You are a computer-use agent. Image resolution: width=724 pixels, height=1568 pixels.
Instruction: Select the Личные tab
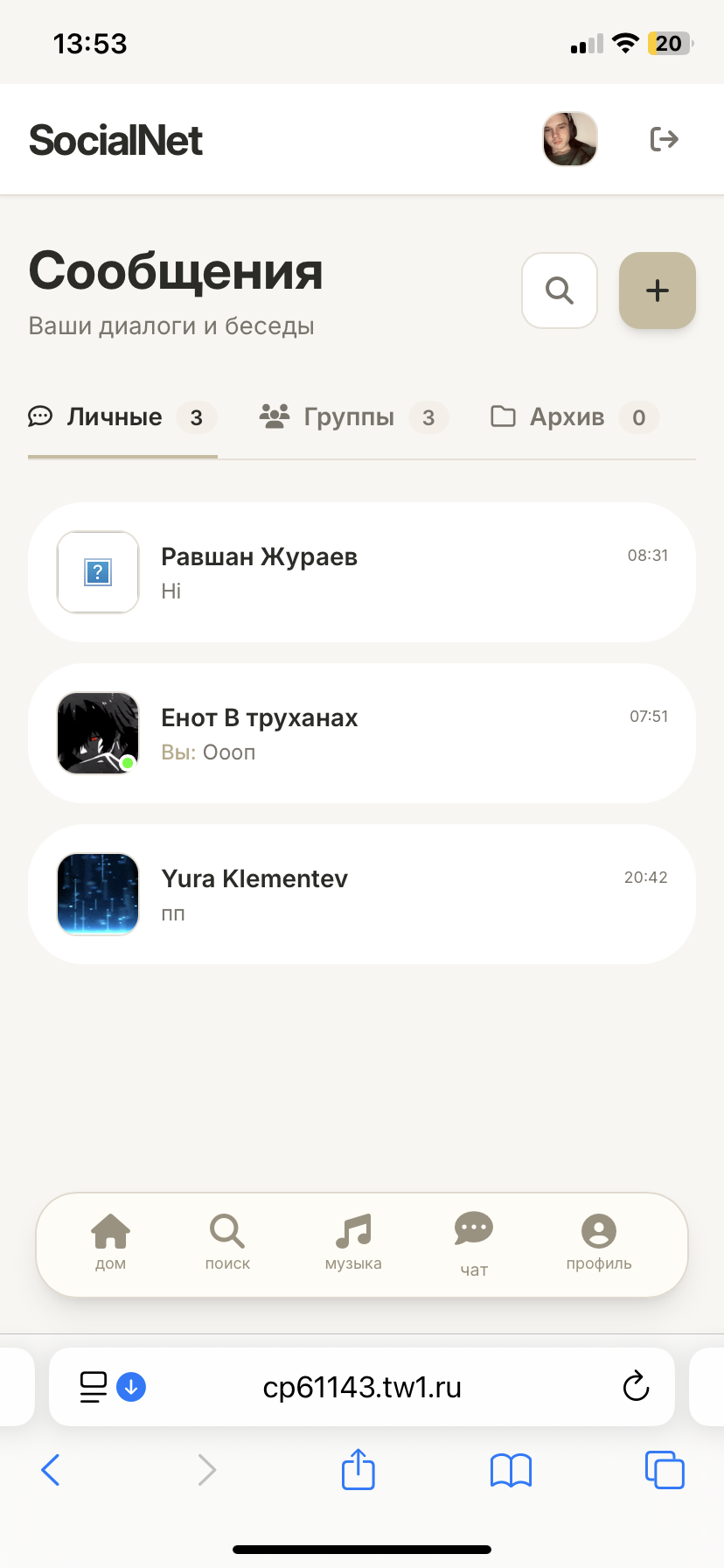click(x=122, y=417)
